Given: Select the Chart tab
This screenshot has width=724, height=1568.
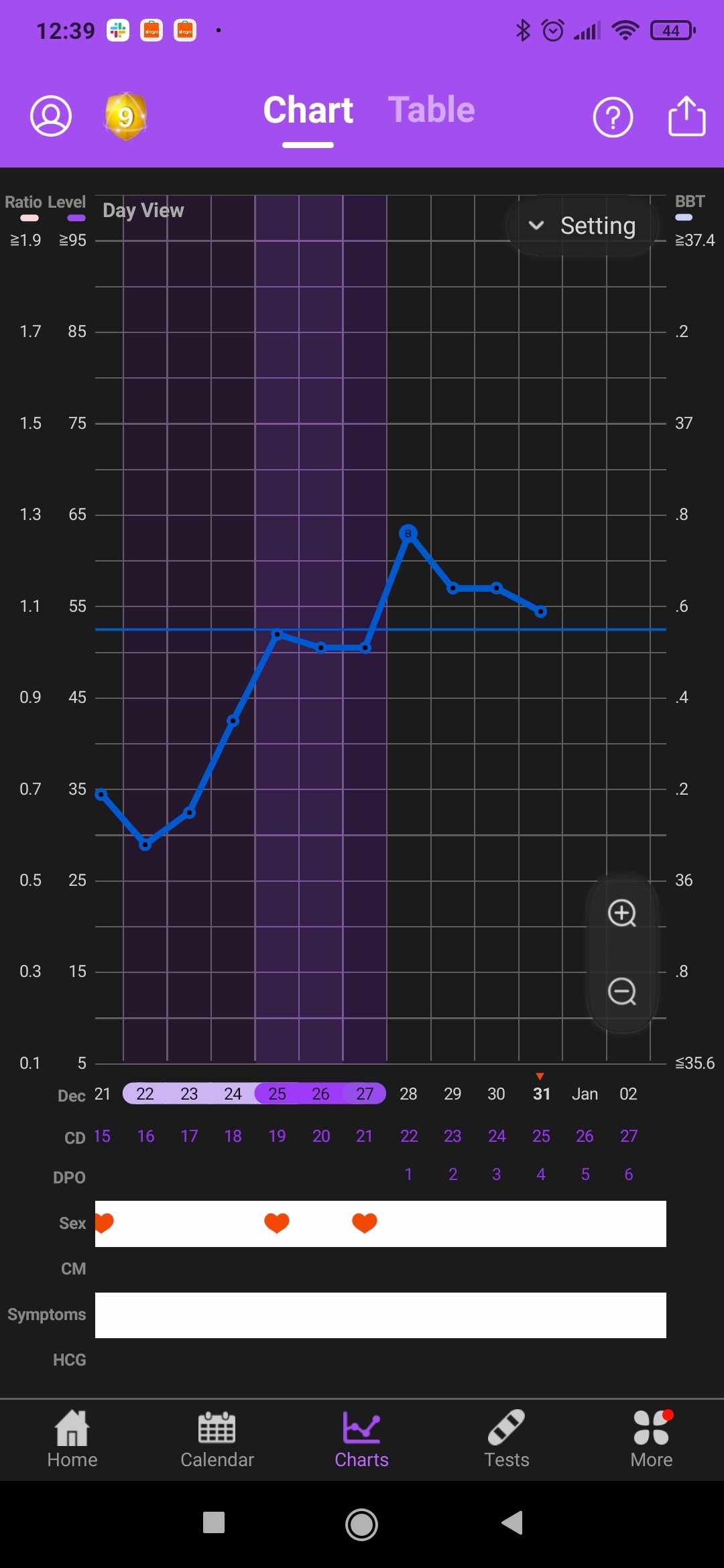Looking at the screenshot, I should [308, 110].
